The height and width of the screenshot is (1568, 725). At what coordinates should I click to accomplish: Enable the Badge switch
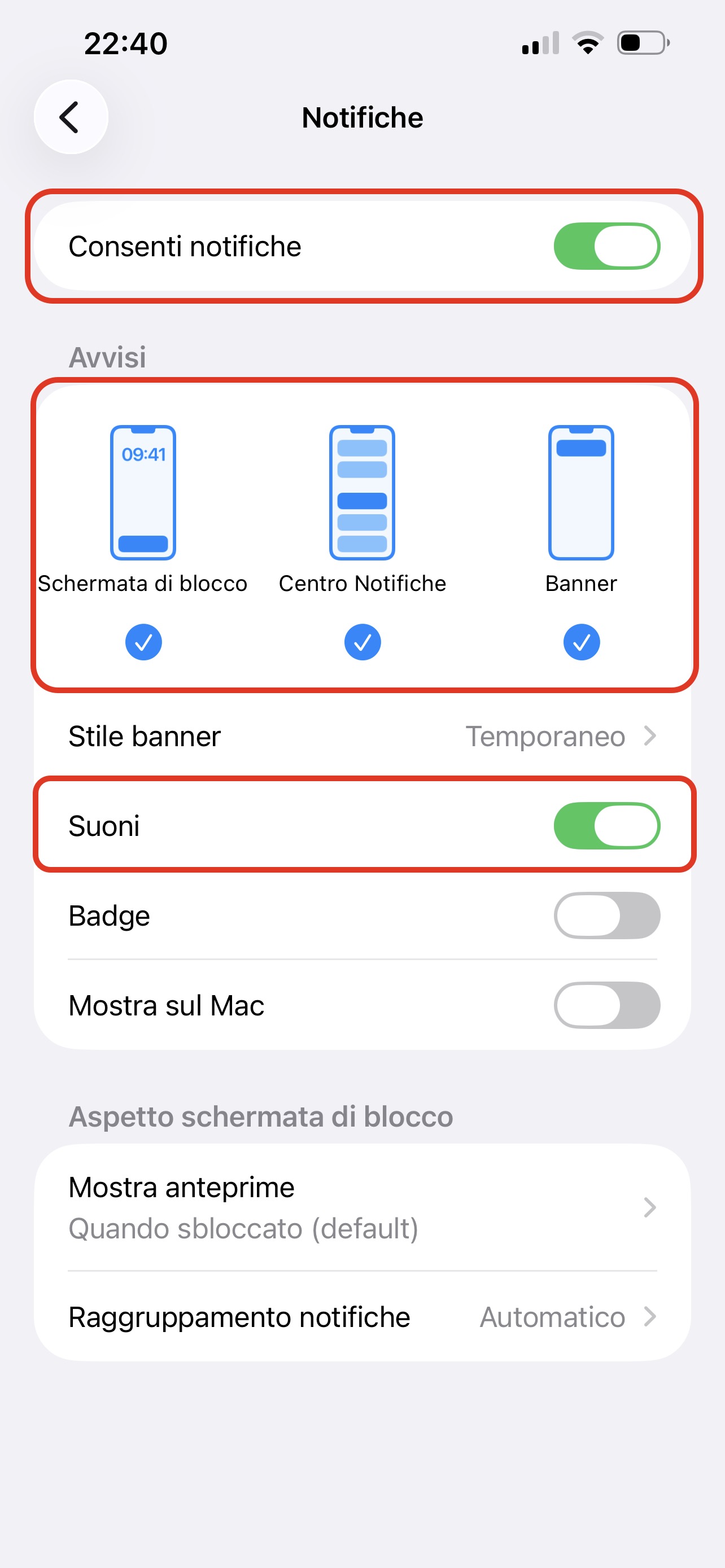coord(606,916)
